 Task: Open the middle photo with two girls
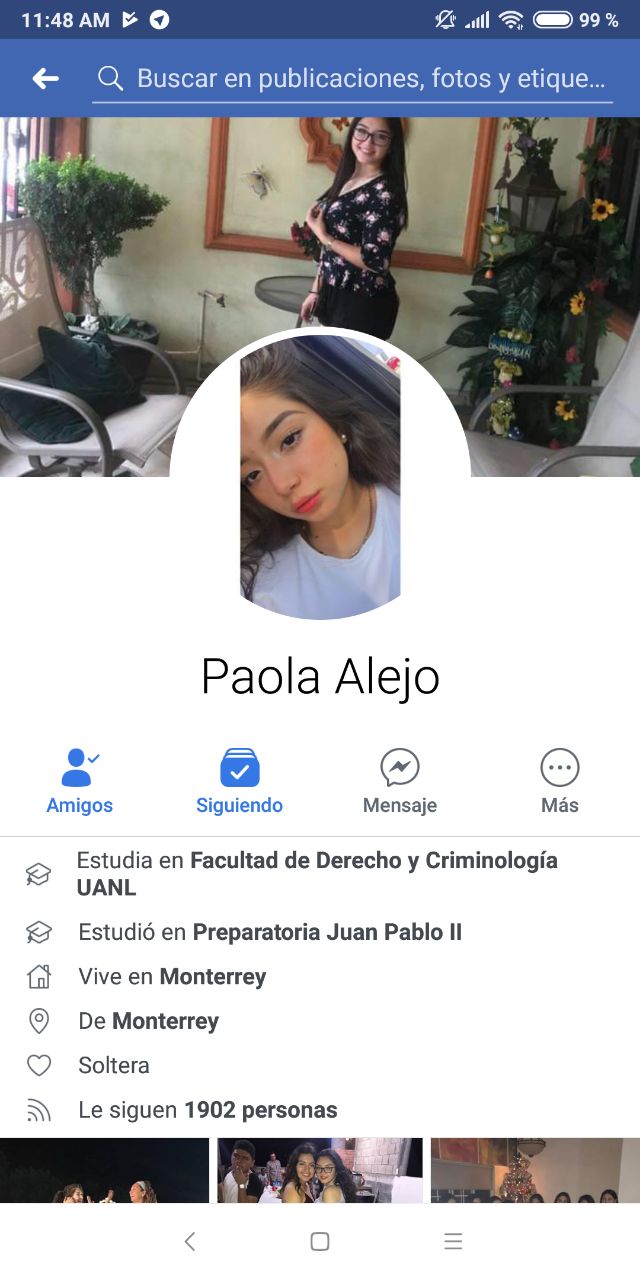[320, 1170]
